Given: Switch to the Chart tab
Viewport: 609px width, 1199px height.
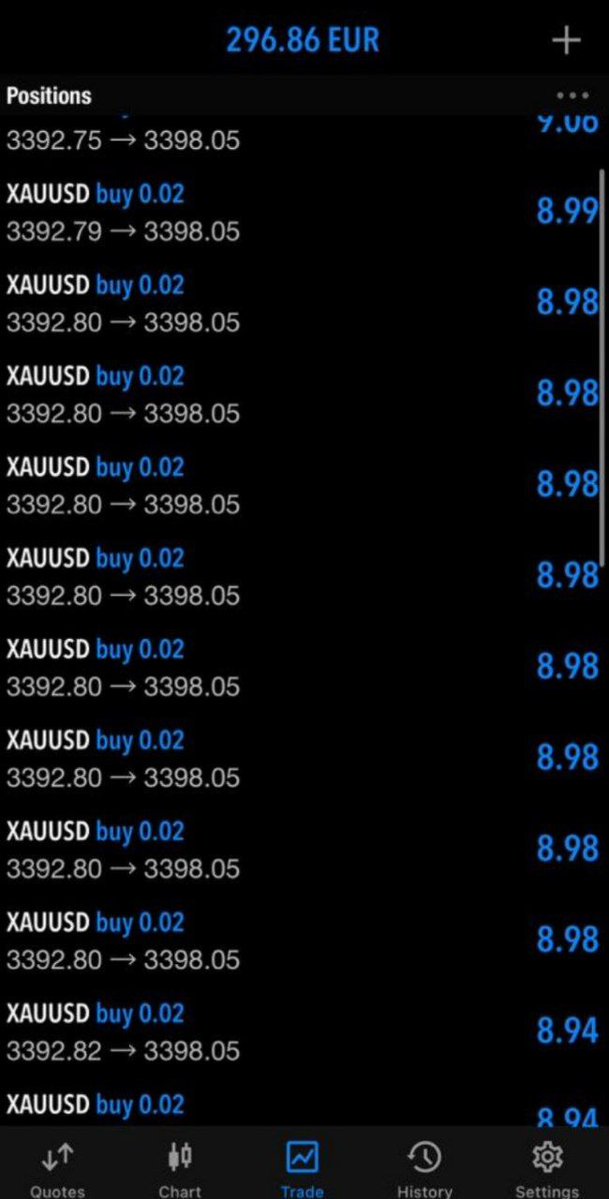Looking at the screenshot, I should [180, 1168].
